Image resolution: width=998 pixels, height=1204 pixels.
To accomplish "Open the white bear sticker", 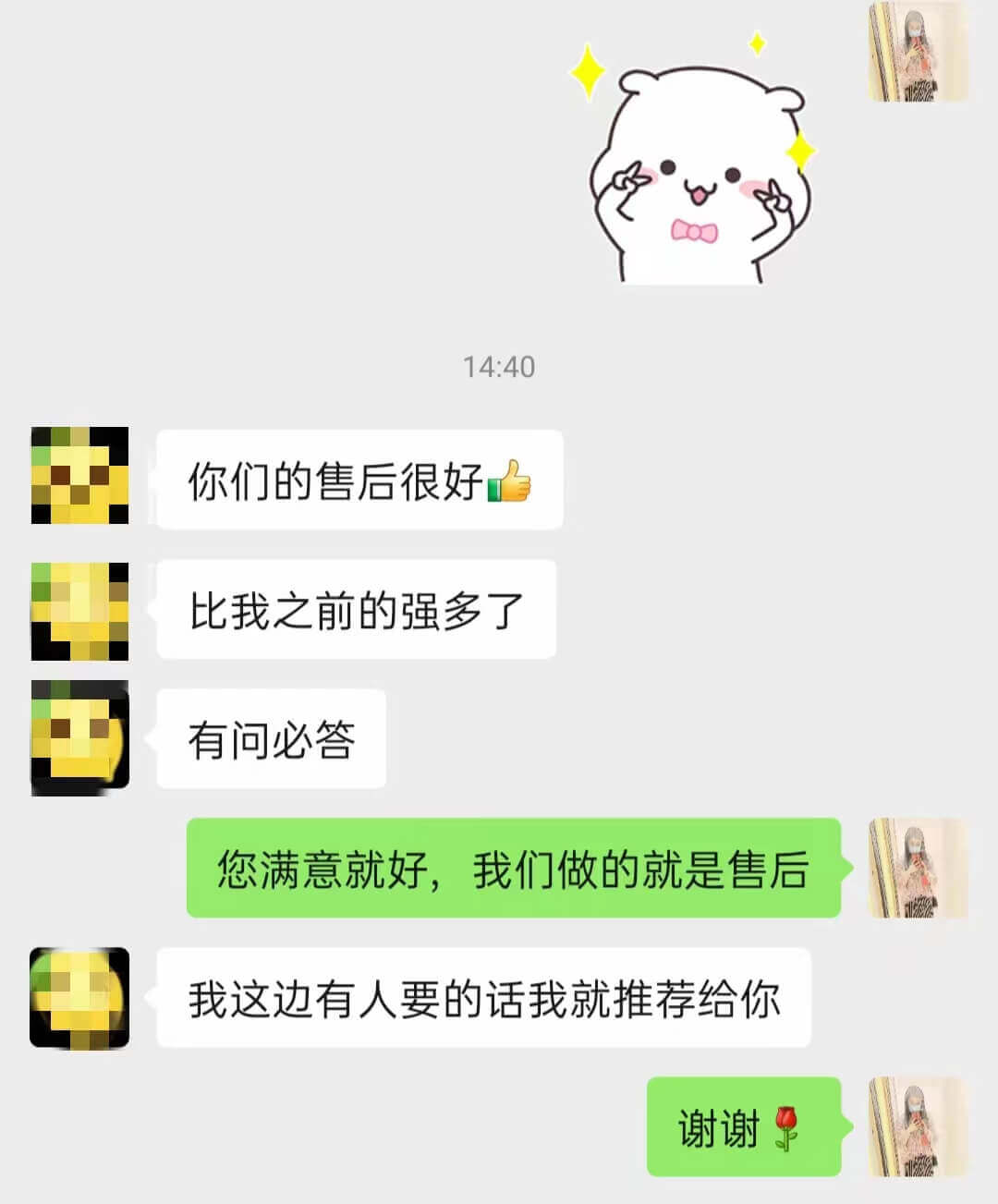I will click(x=698, y=166).
